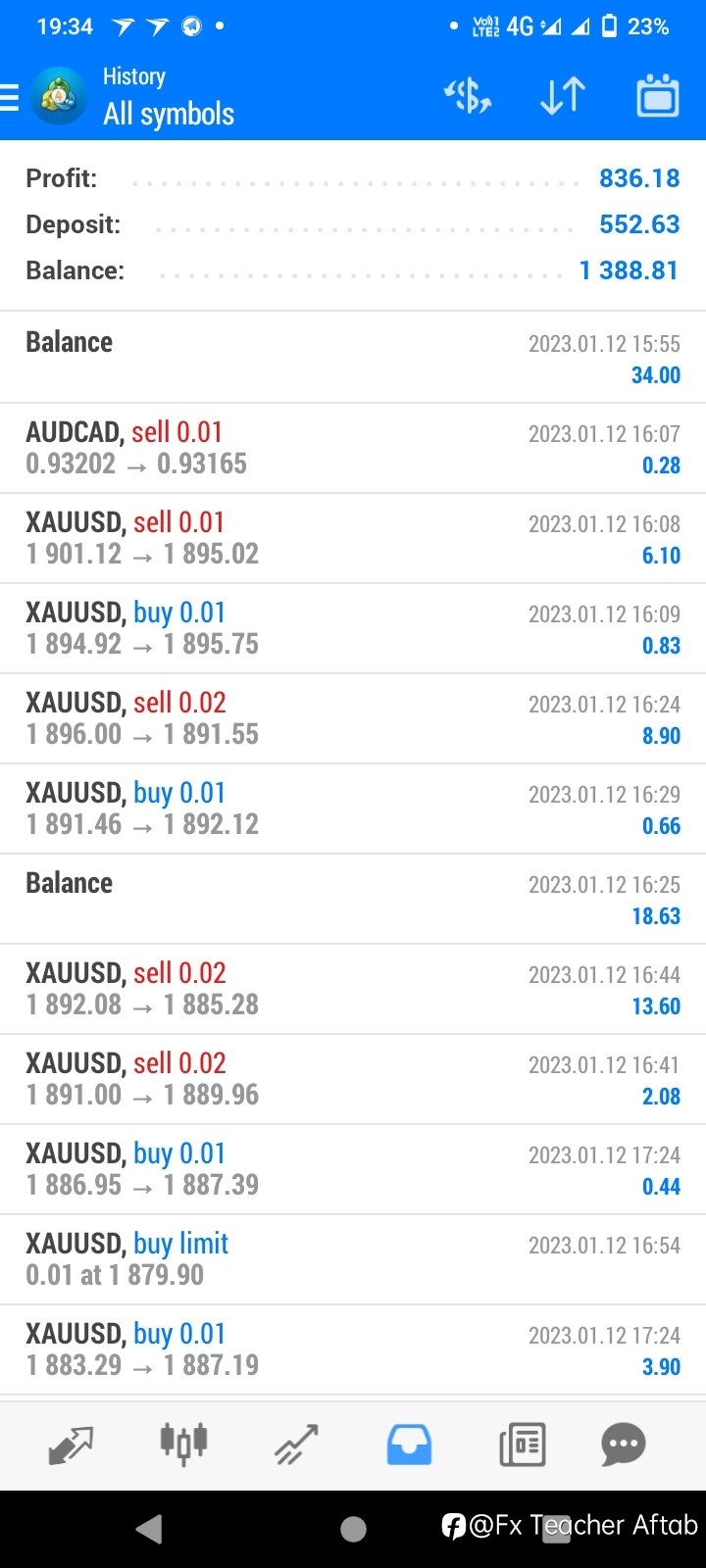Open the hamburger drawer menu
This screenshot has height=1568, width=706.
point(10,97)
